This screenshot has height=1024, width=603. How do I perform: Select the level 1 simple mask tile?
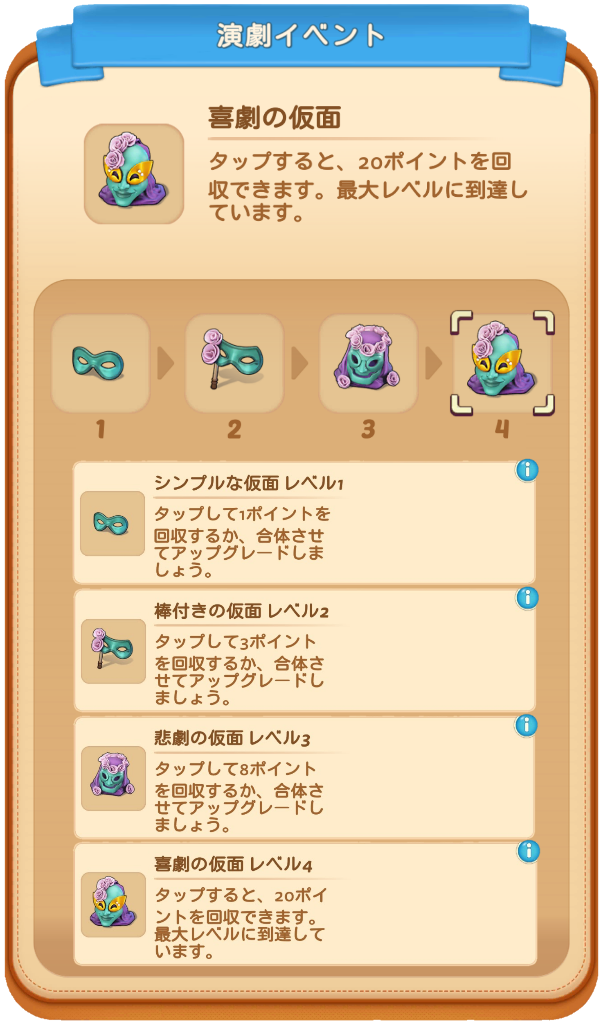point(101,363)
